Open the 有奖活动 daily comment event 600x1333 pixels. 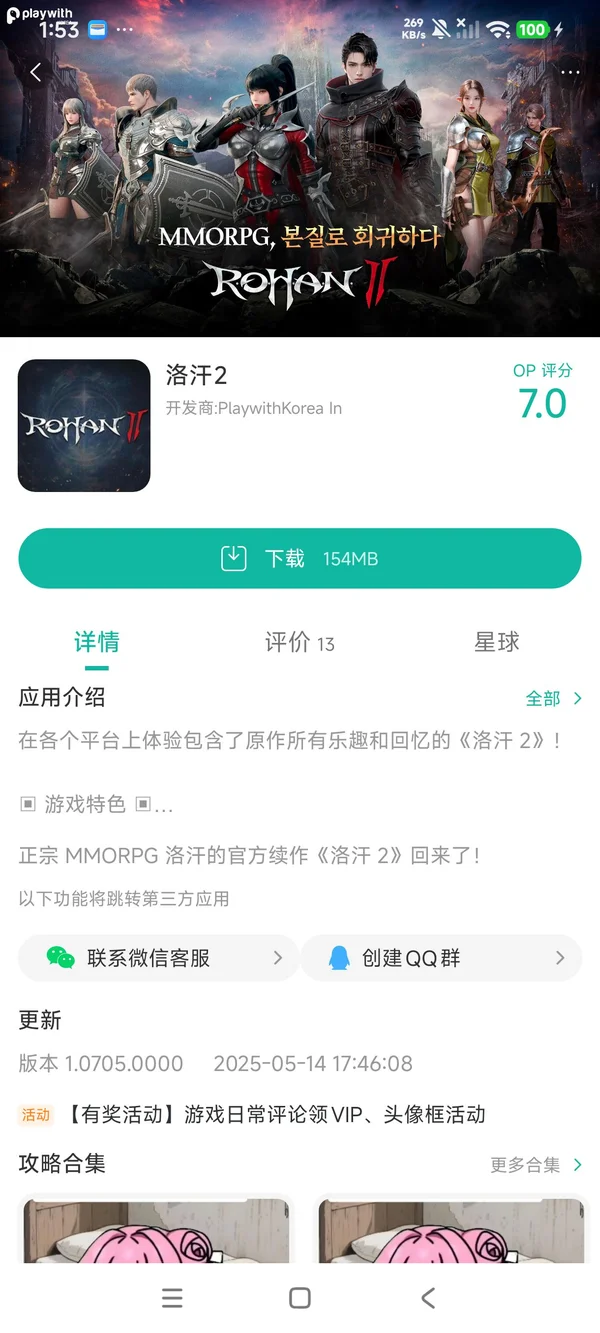coord(275,1114)
